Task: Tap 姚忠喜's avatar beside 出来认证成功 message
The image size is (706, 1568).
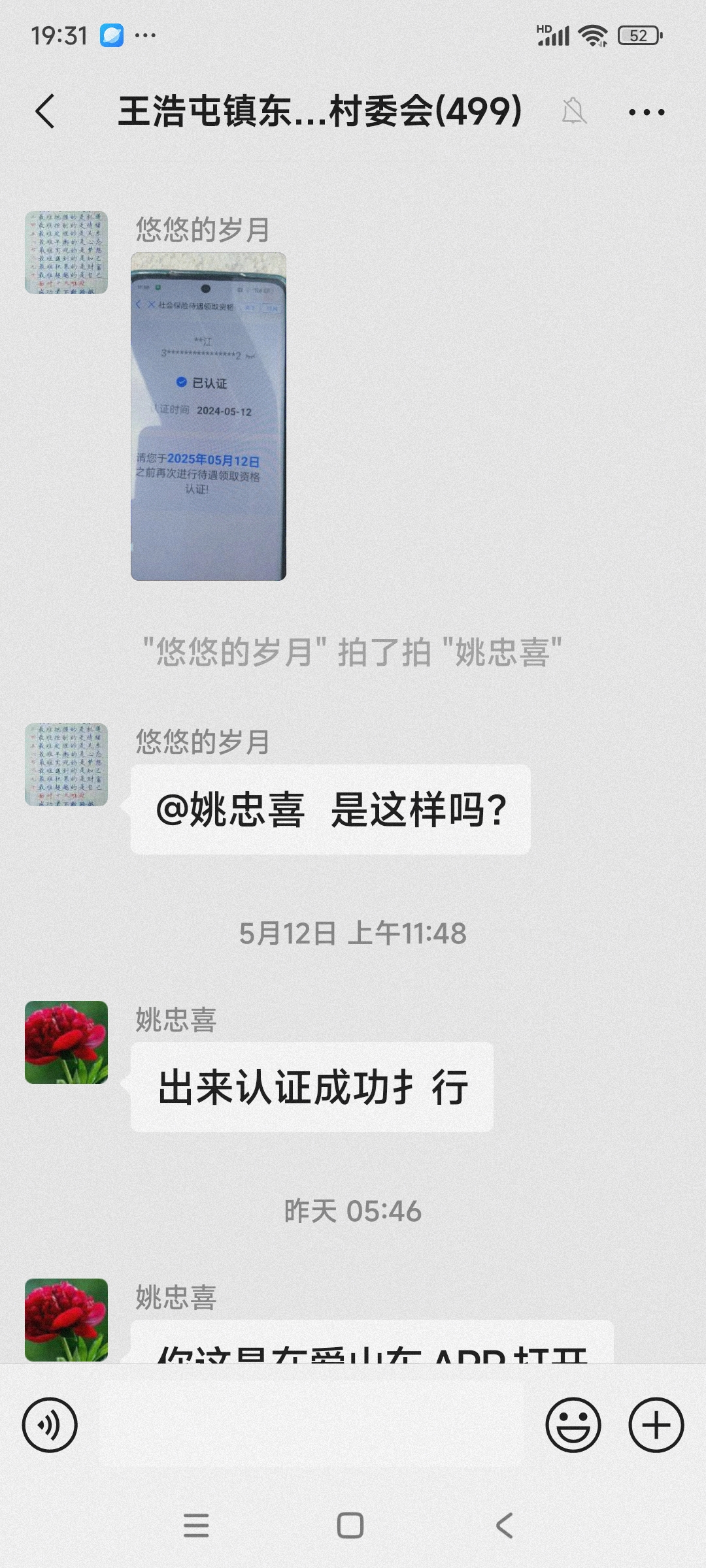Action: [x=66, y=1042]
